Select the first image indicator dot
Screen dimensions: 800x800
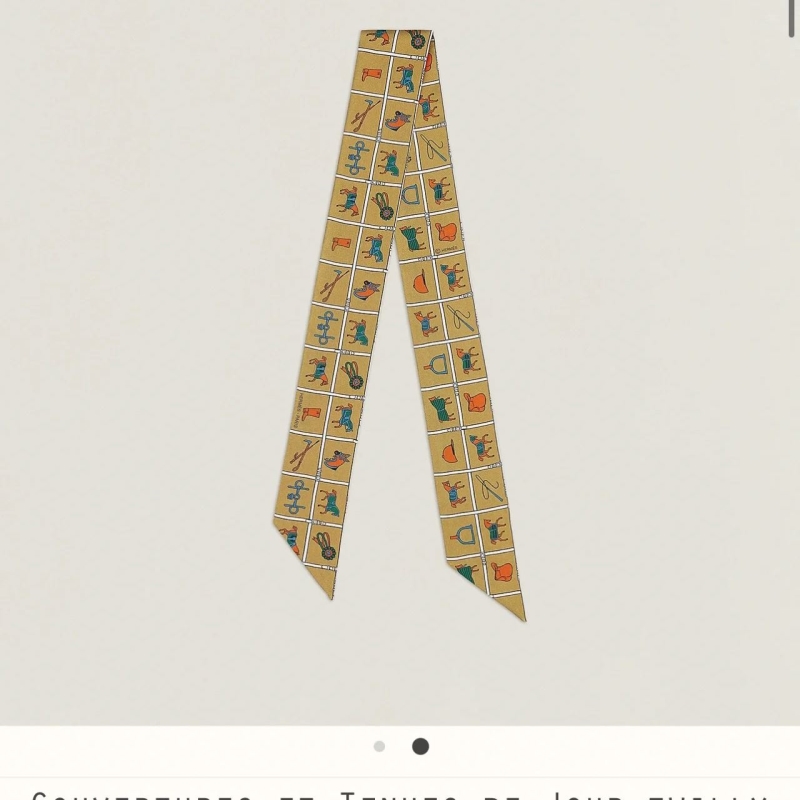click(x=379, y=746)
